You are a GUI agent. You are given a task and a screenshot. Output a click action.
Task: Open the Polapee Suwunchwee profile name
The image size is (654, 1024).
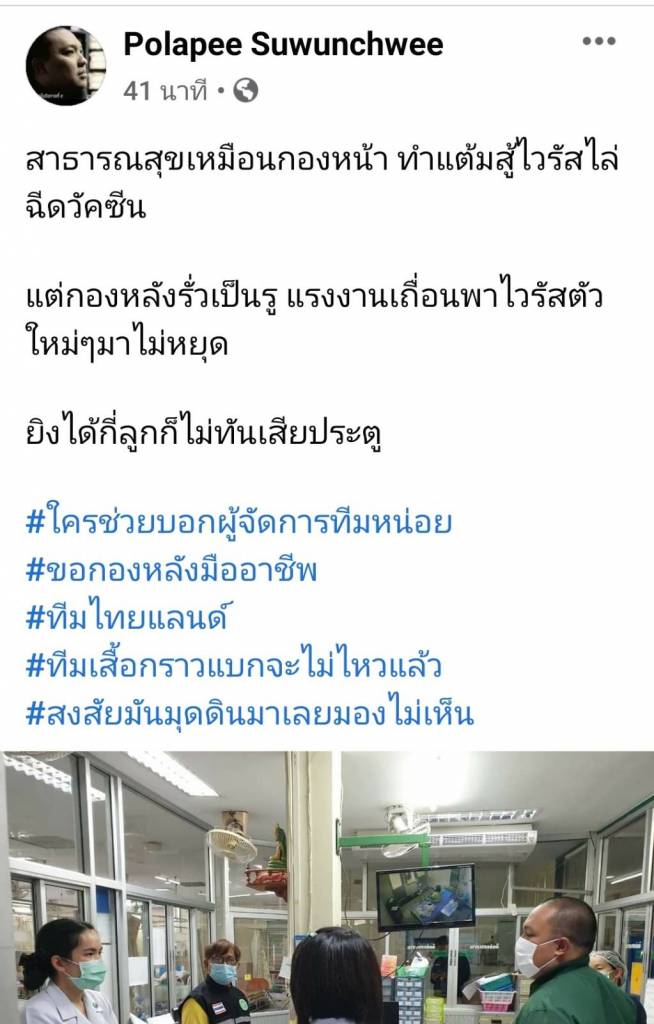point(283,43)
